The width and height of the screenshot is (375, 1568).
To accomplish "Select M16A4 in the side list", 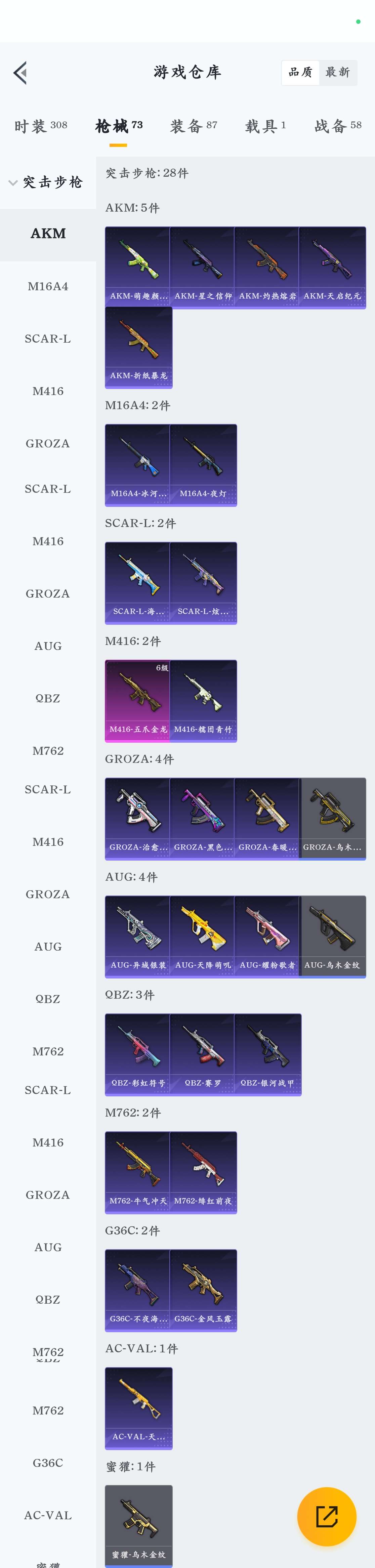I will click(x=47, y=286).
